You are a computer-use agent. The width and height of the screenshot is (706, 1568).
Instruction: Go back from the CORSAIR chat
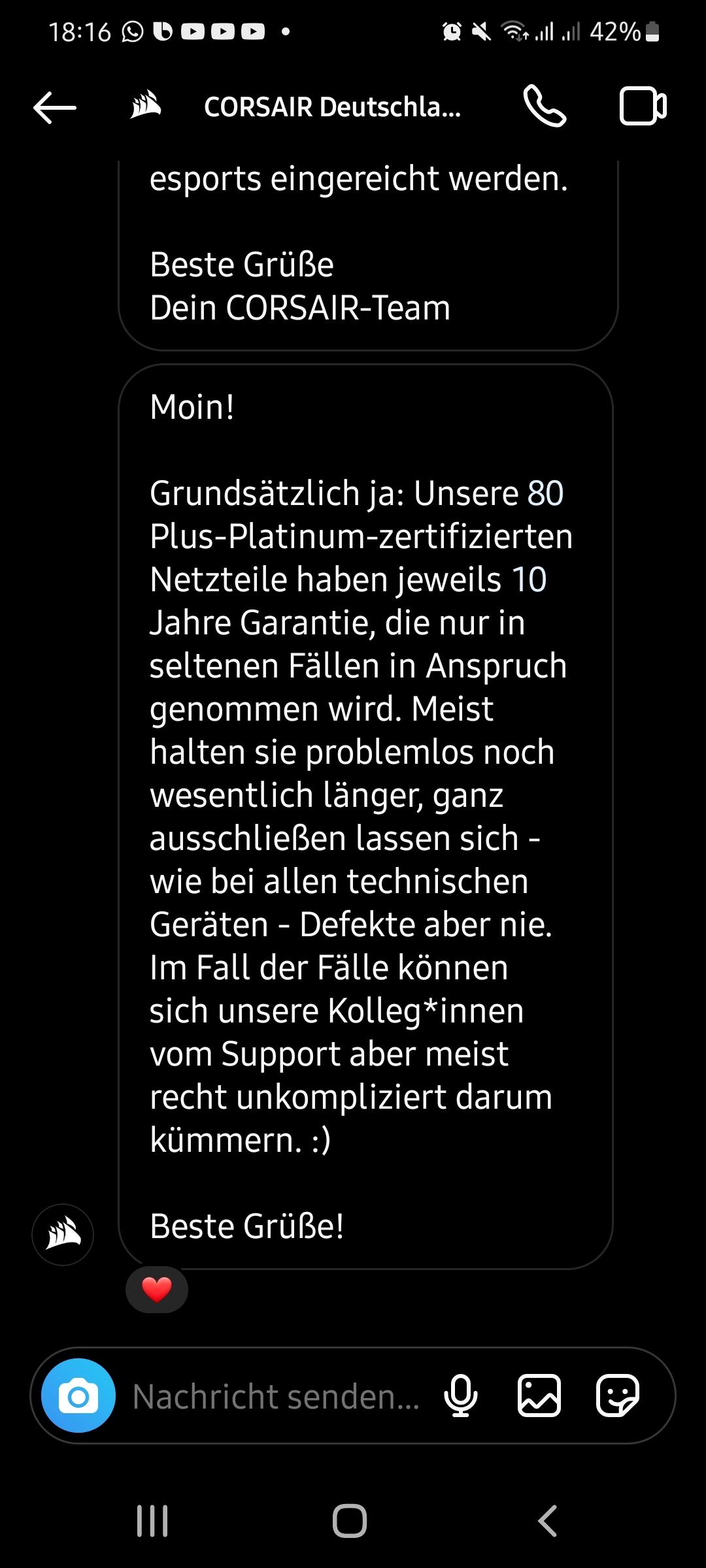coord(55,107)
